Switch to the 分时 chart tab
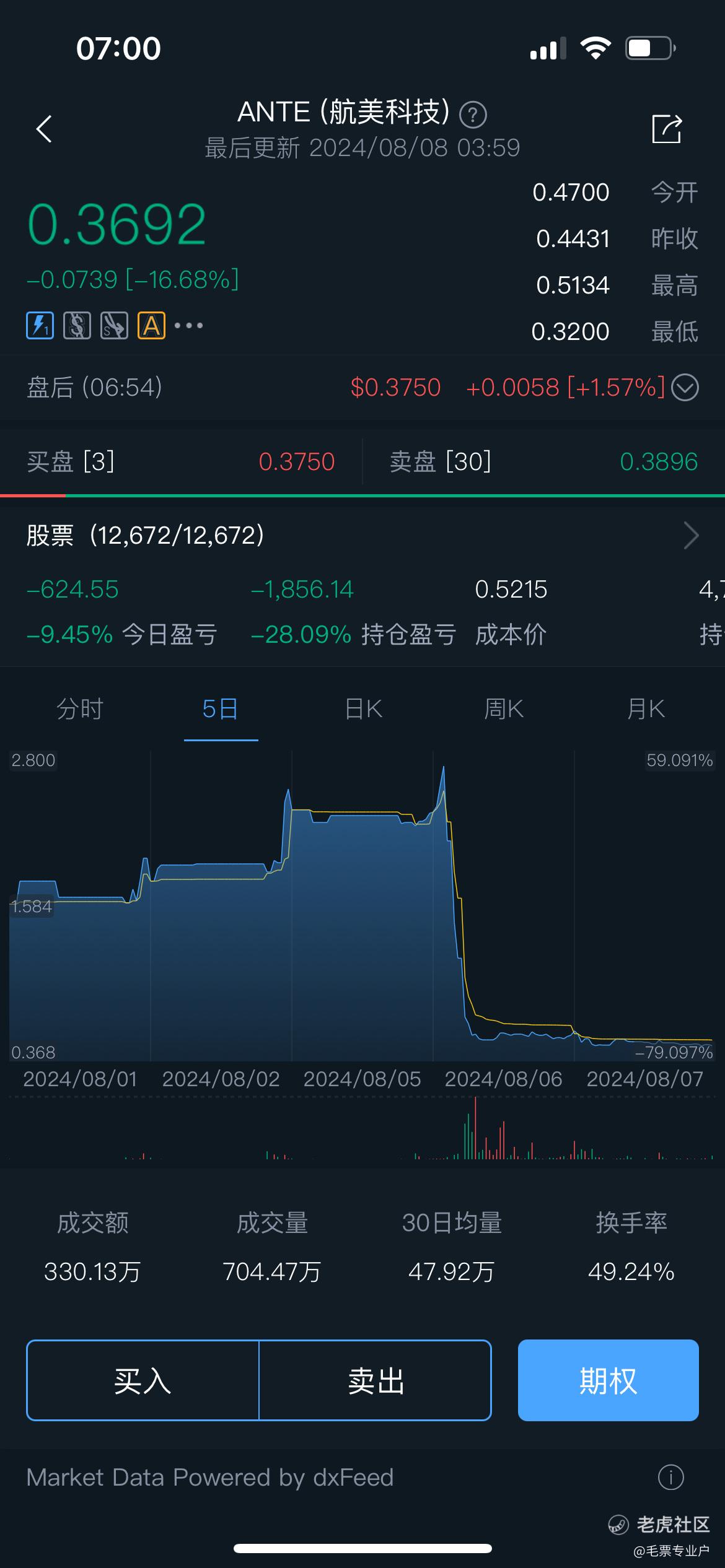 pos(79,709)
